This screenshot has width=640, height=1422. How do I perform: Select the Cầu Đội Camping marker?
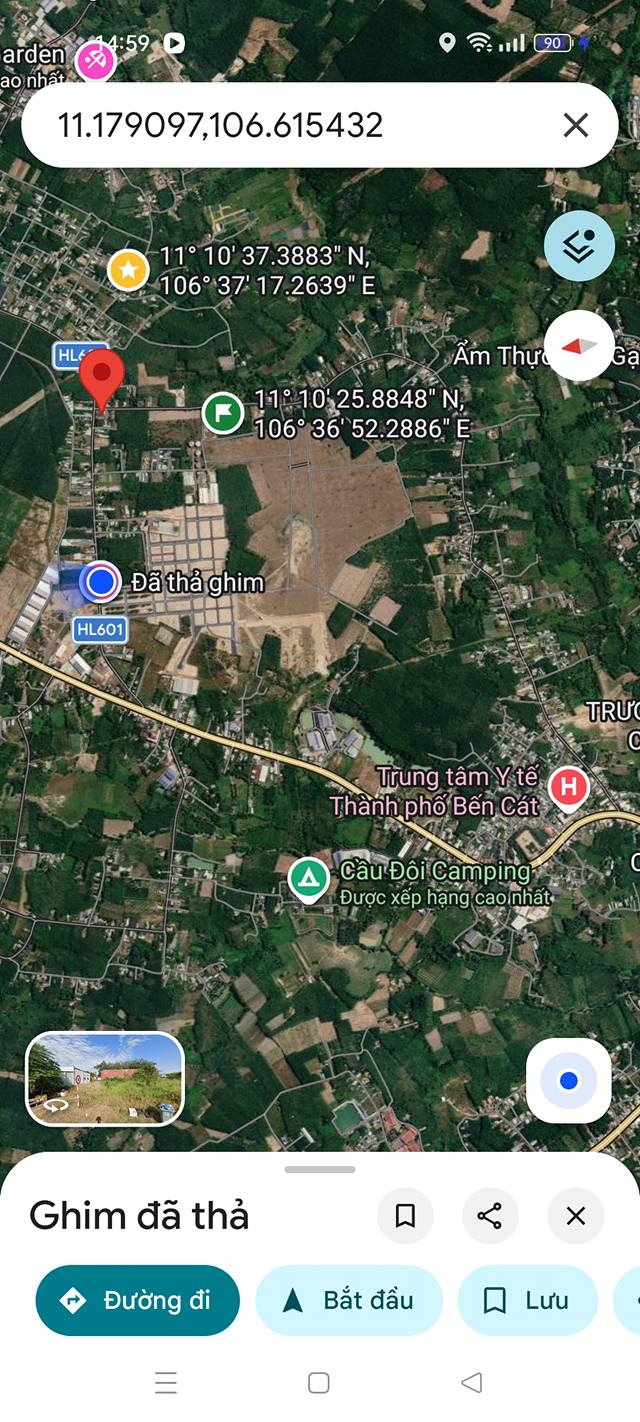309,879
